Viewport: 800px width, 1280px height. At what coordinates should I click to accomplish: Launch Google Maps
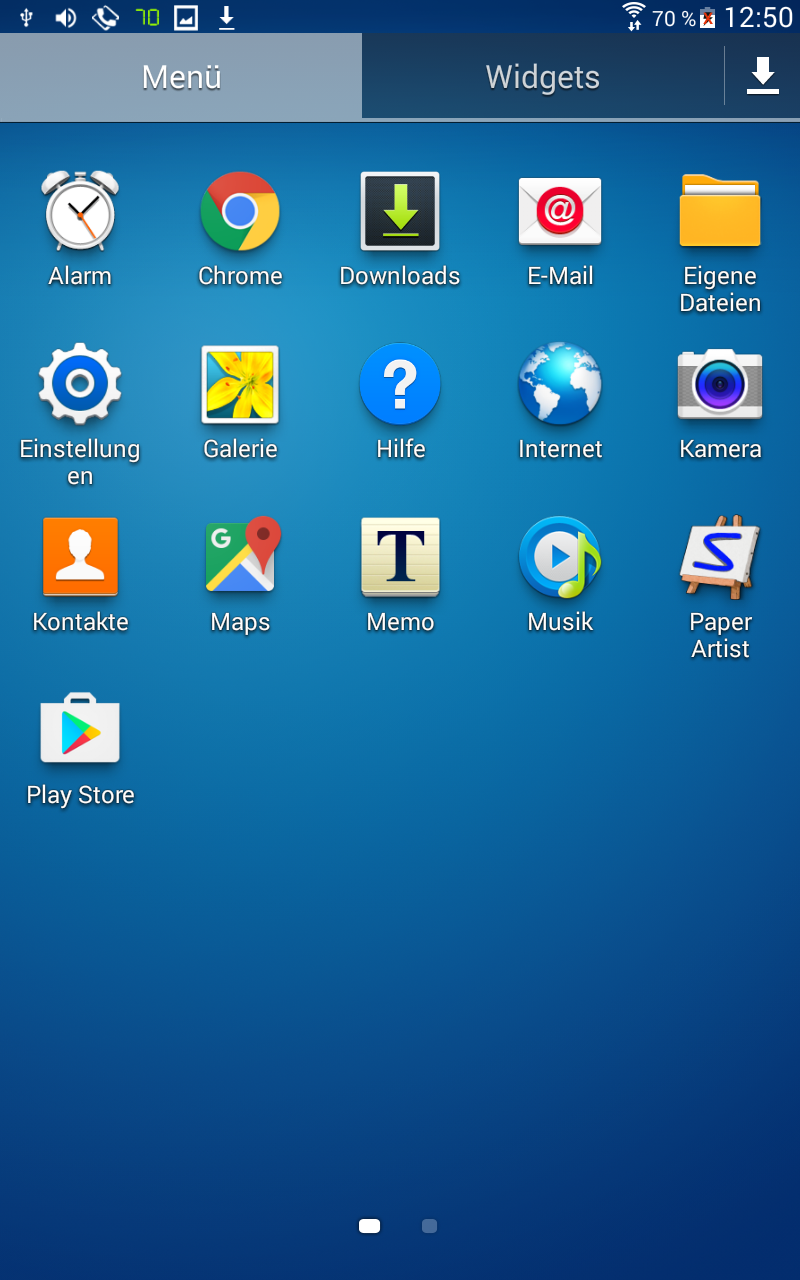[x=240, y=558]
